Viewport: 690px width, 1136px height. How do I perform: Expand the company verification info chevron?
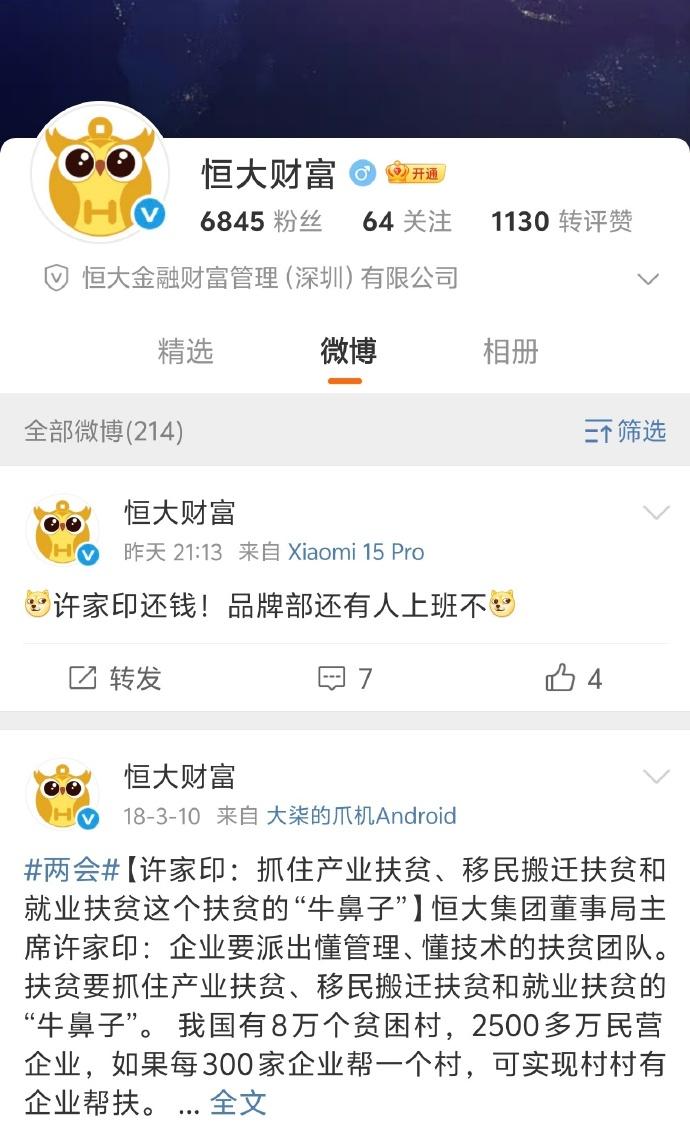(648, 279)
